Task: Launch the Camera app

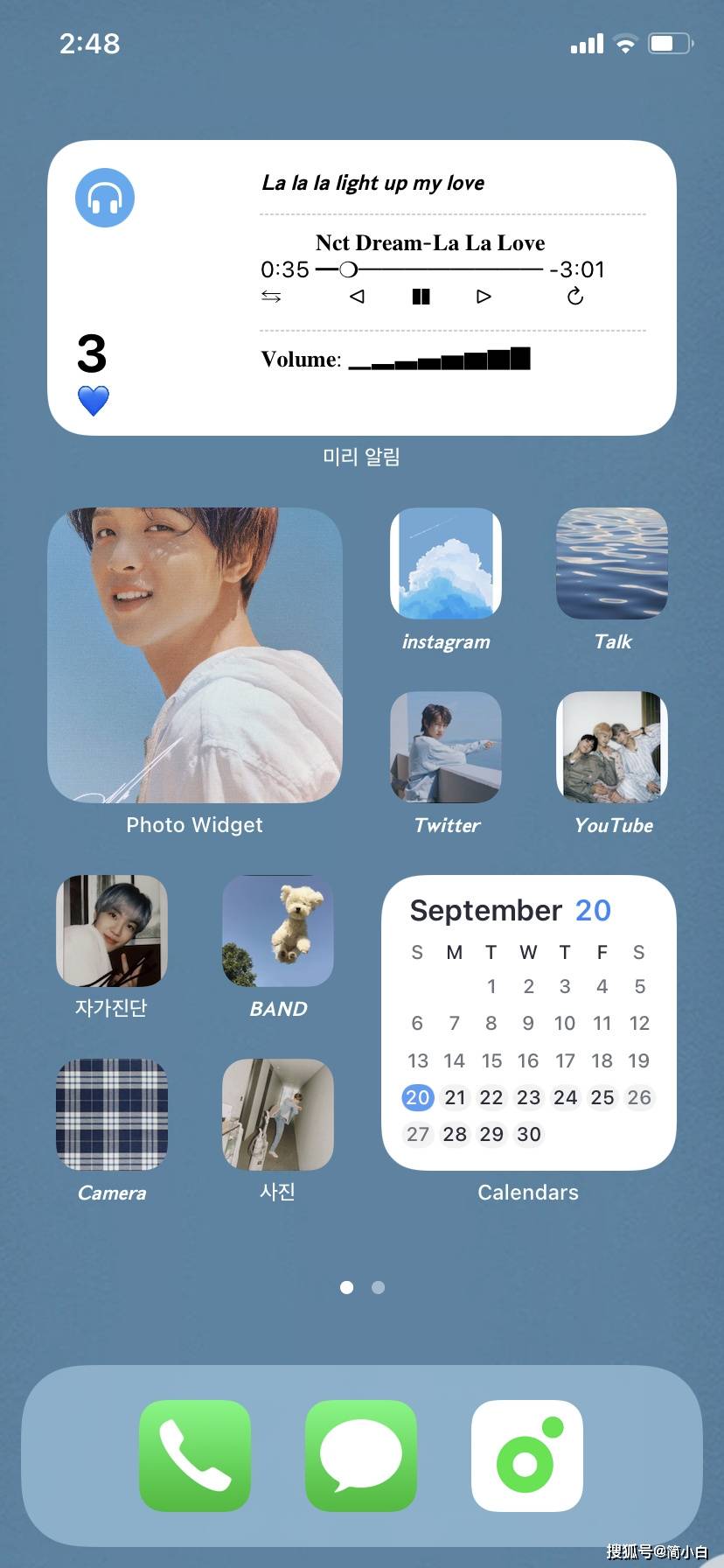Action: click(112, 1115)
